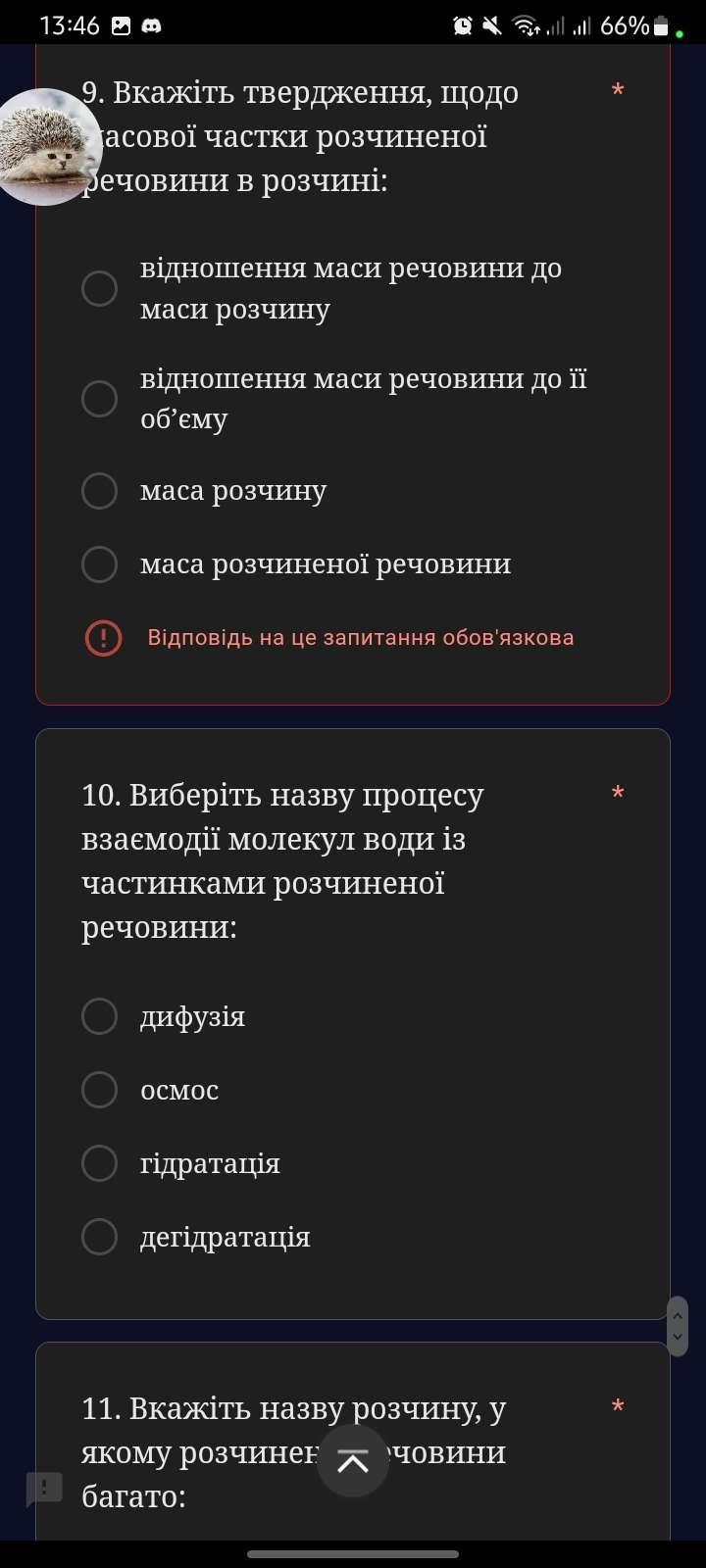Select 'дифузія' for question 10
This screenshot has height=1568, width=706.
pyautogui.click(x=99, y=1016)
